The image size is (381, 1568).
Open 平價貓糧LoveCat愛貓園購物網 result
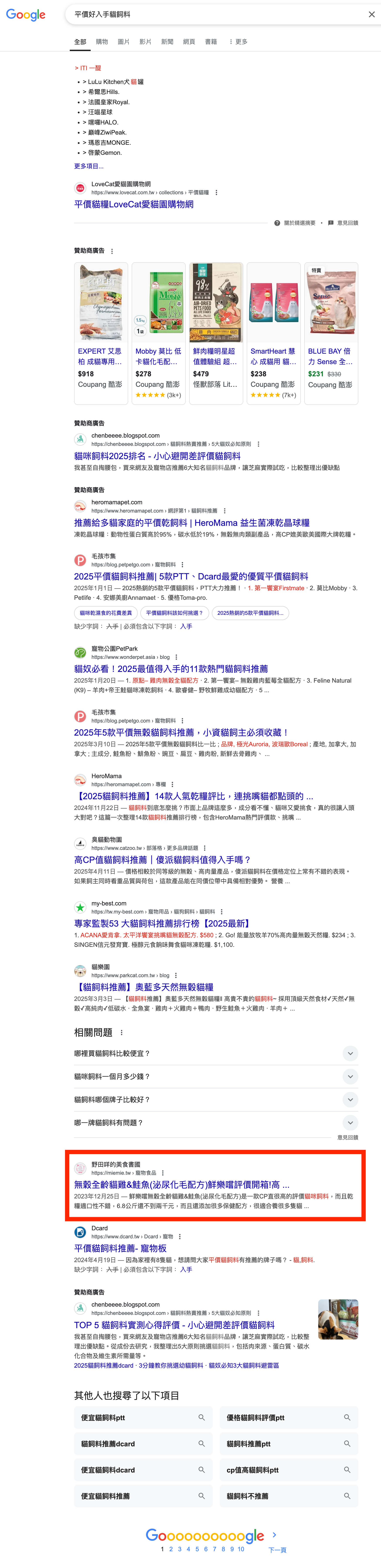click(x=134, y=205)
